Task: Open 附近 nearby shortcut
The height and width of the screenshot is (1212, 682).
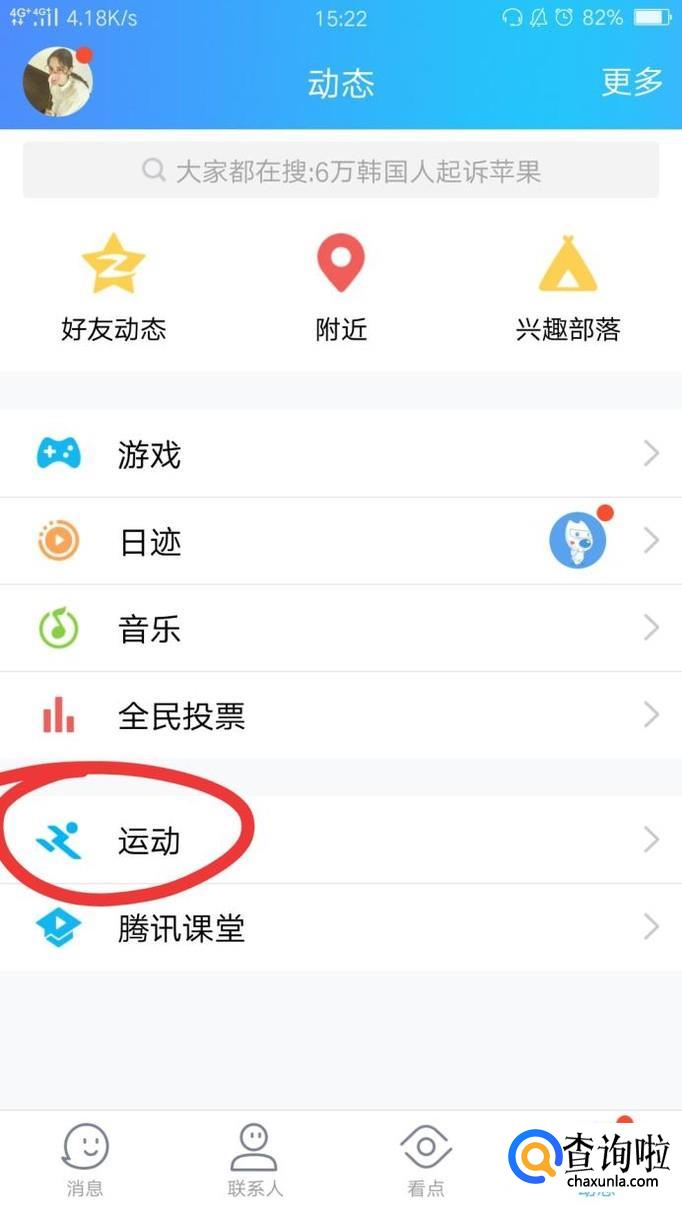Action: pos(341,287)
